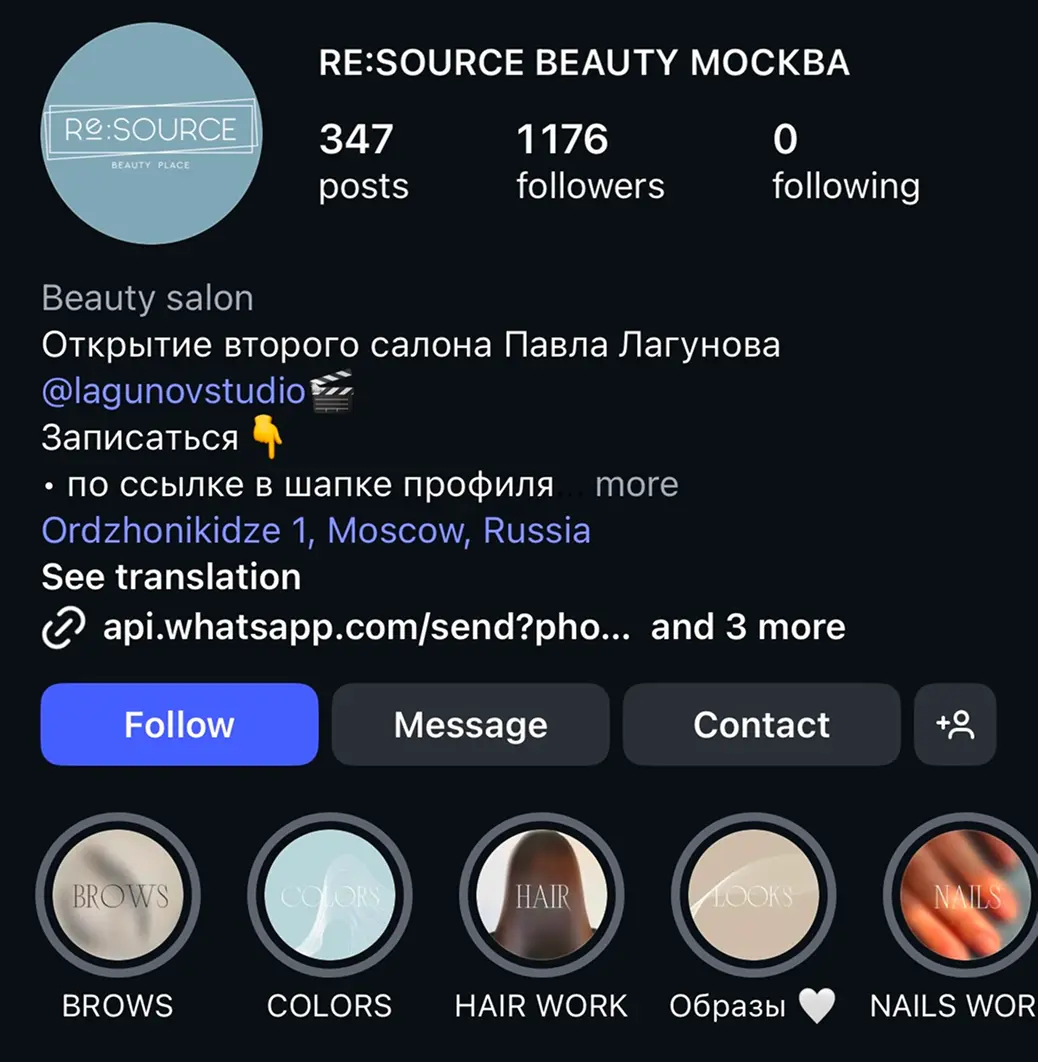This screenshot has width=1038, height=1062.
Task: Open the HAIR WORK story highlight
Action: click(x=541, y=895)
